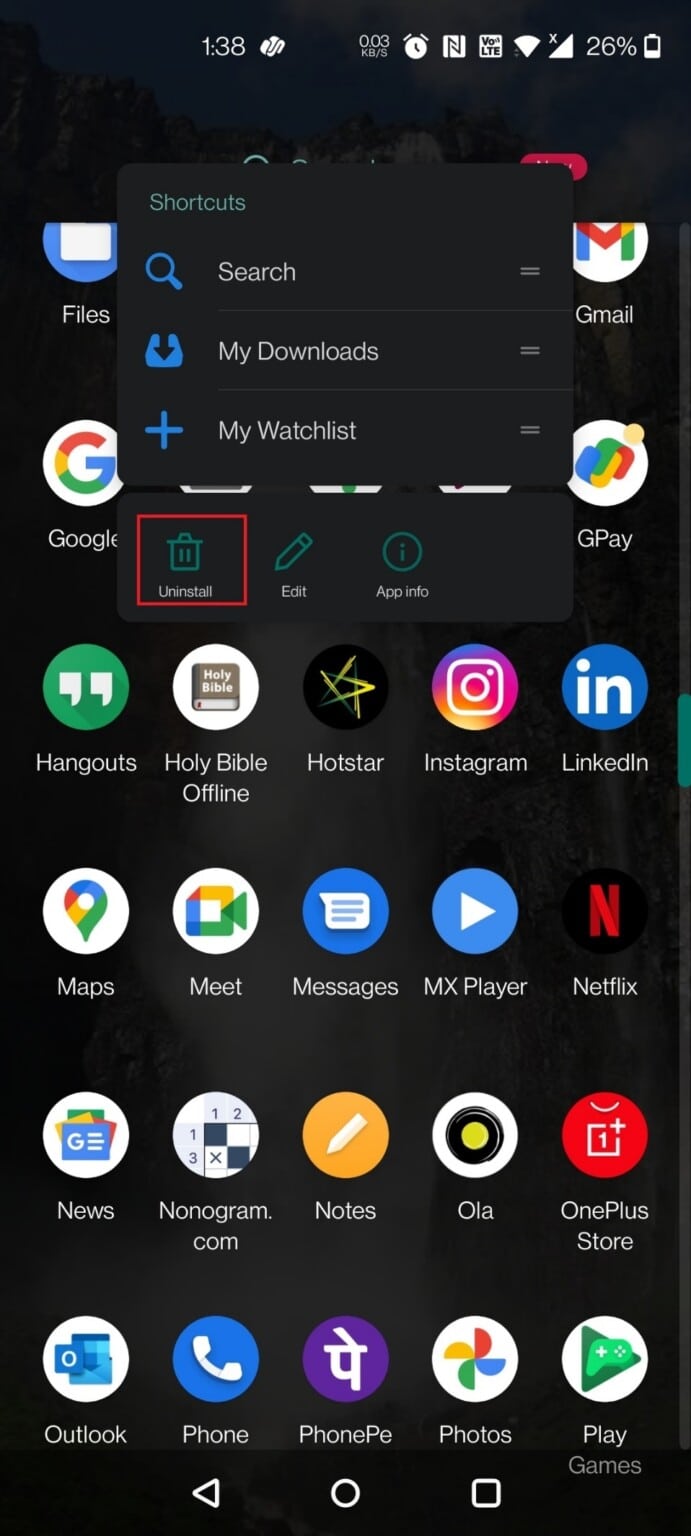Launch the Nonogram.com puzzle app
This screenshot has height=1536, width=691.
pyautogui.click(x=216, y=1136)
